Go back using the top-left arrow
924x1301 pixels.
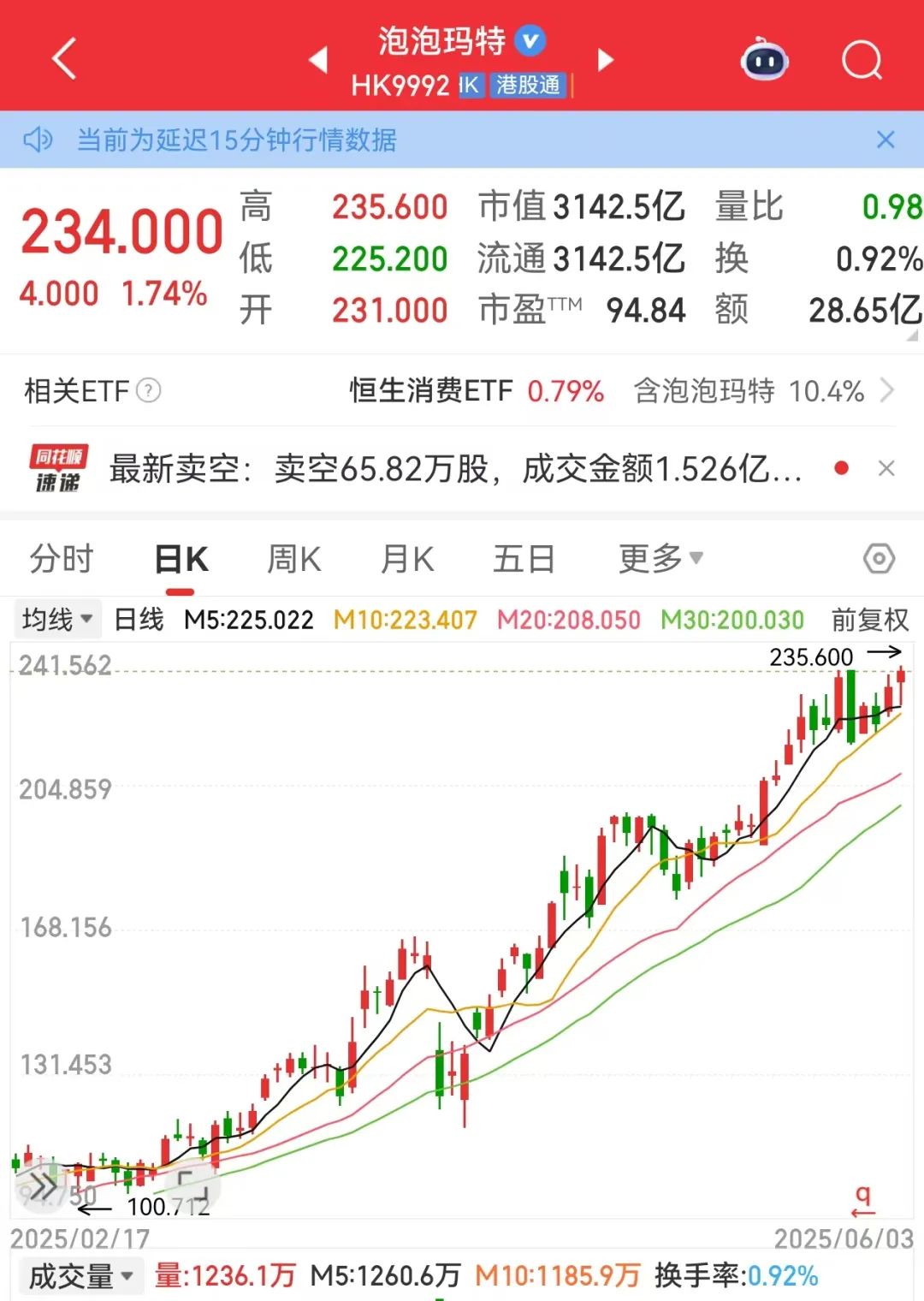64,59
